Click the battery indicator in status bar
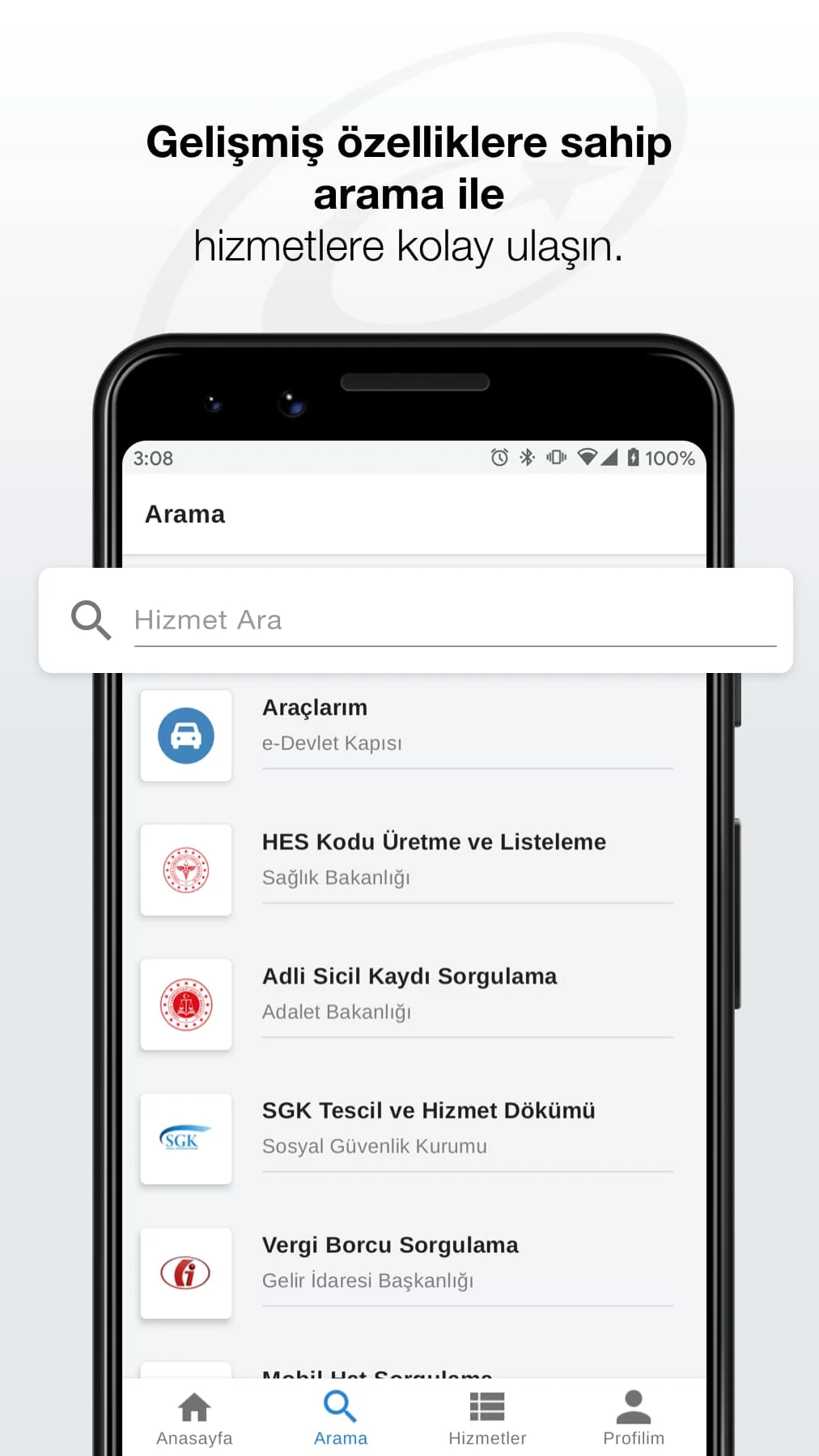Image resolution: width=819 pixels, height=1456 pixels. tap(634, 458)
